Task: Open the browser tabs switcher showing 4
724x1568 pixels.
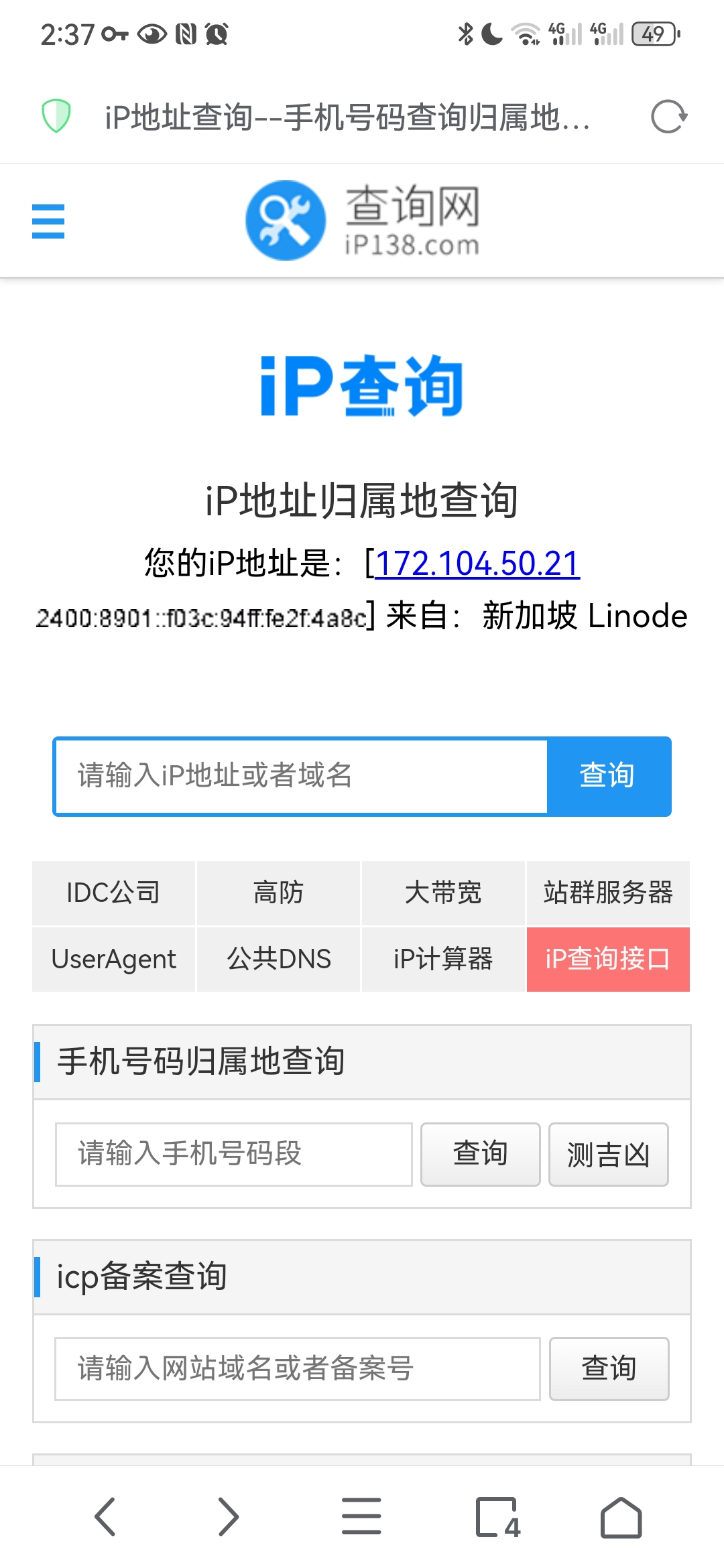Action: [497, 1517]
